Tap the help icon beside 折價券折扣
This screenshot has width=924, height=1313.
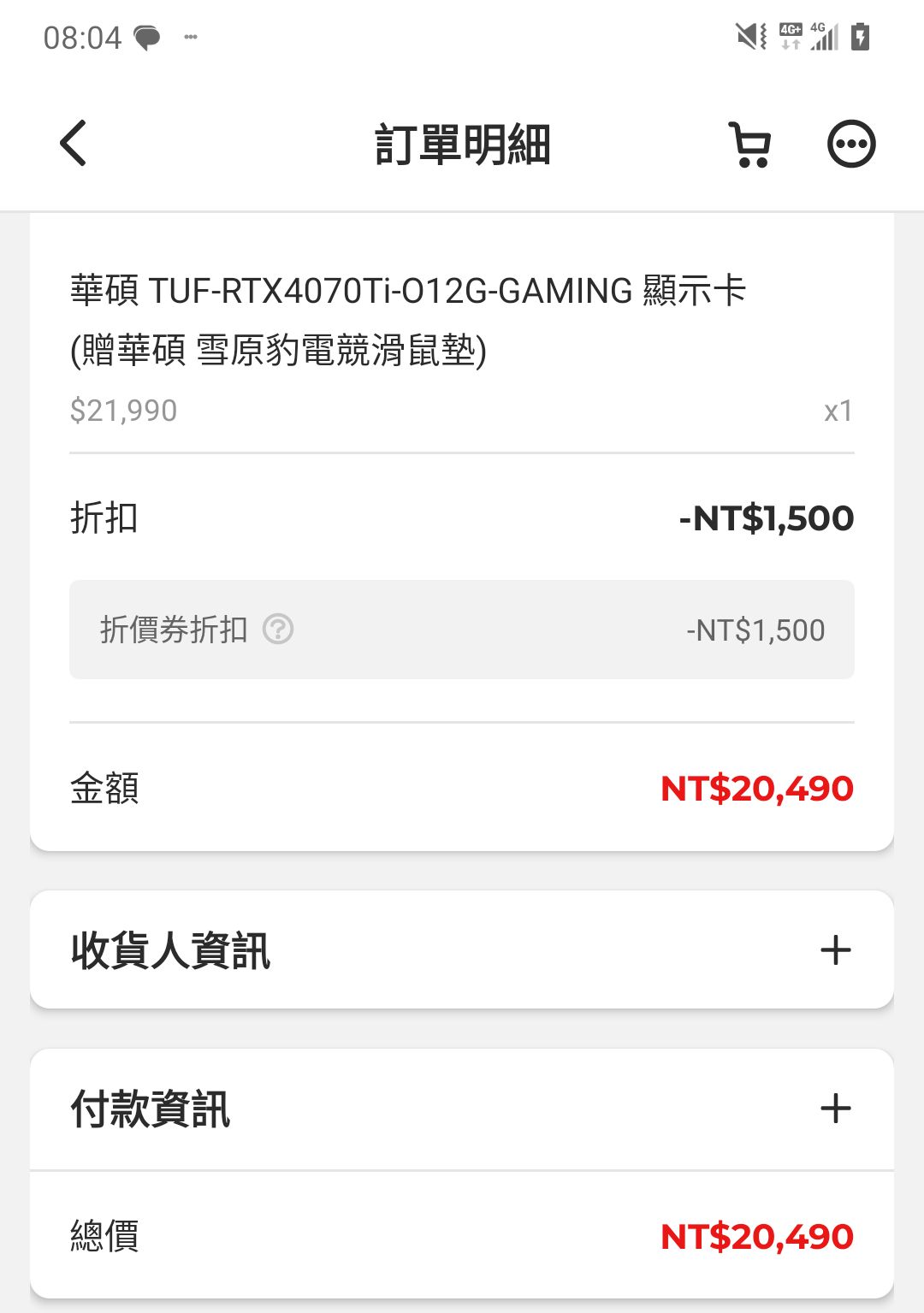[278, 630]
